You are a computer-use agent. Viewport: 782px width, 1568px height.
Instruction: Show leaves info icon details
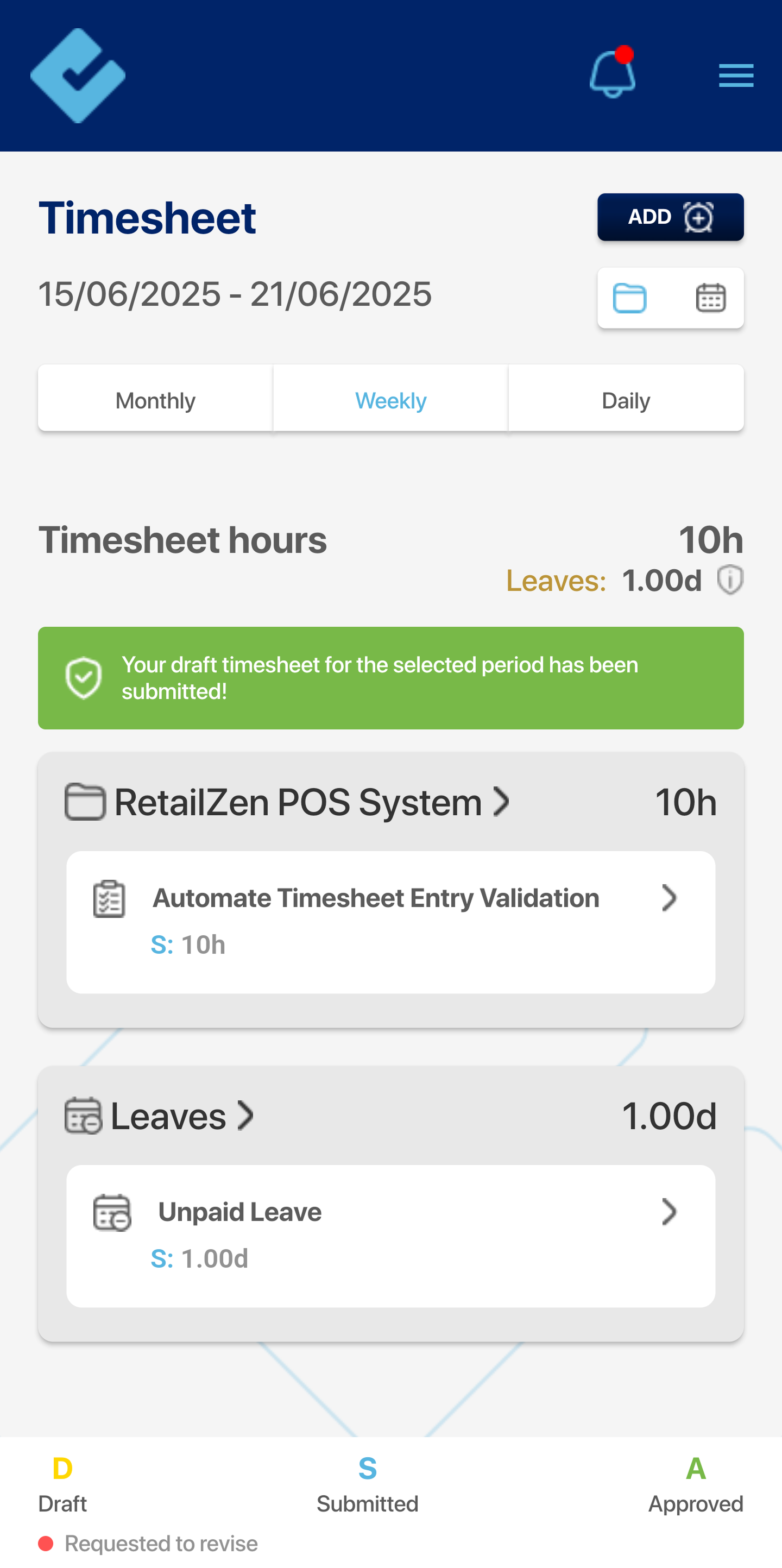(730, 580)
